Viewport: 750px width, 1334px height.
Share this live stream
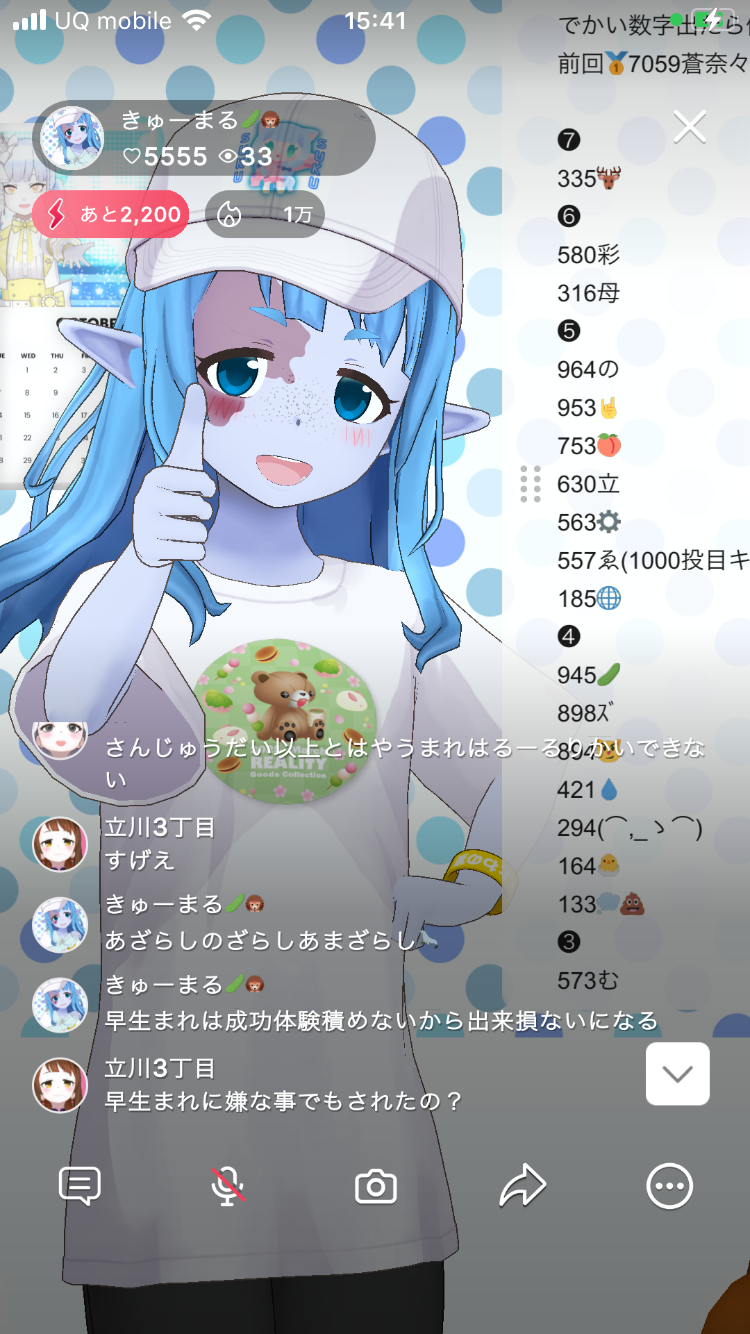click(x=522, y=1186)
